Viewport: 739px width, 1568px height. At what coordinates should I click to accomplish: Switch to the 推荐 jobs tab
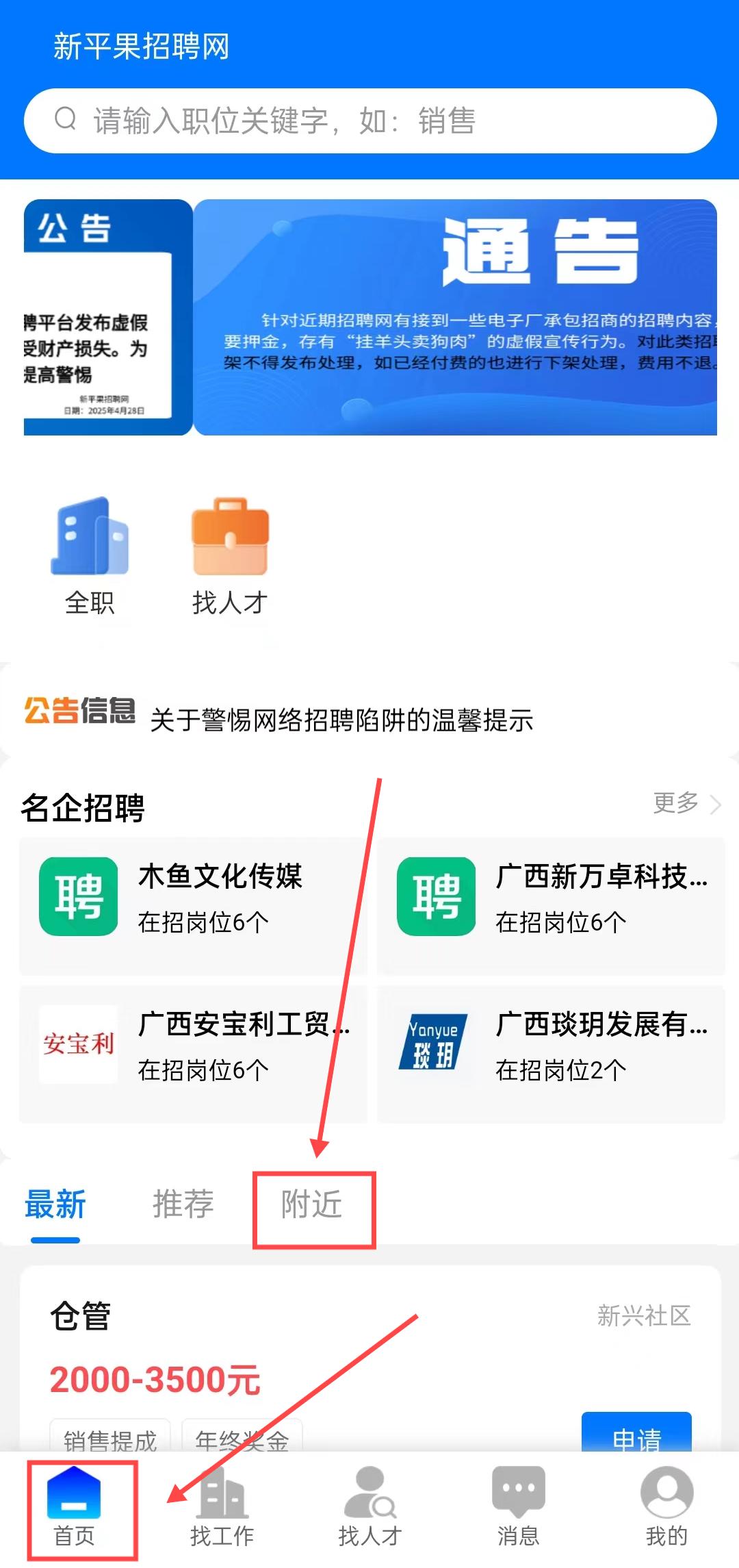coord(183,1204)
